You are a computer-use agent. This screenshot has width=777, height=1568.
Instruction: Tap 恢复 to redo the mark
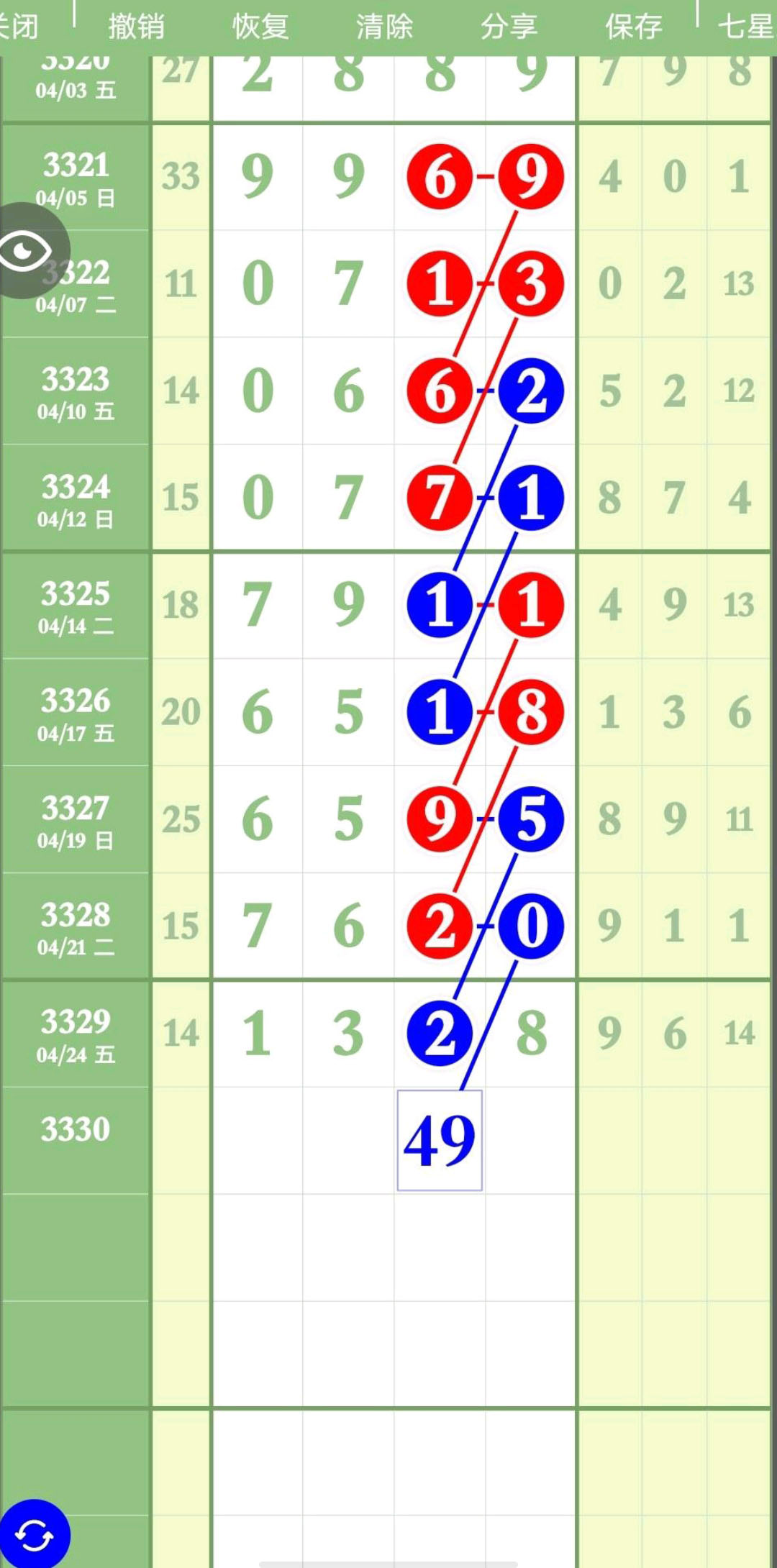(260, 27)
